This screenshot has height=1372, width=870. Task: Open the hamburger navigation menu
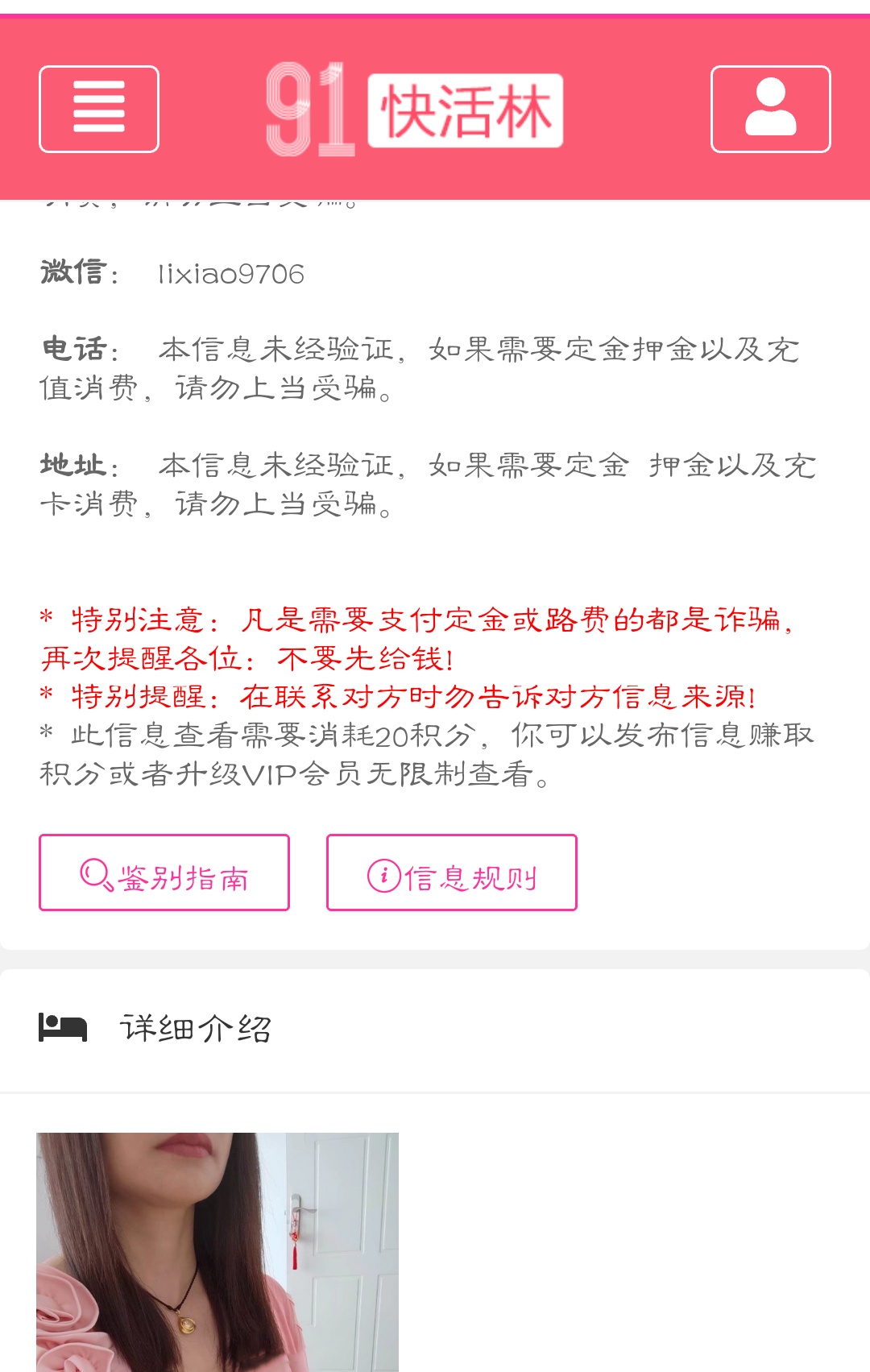point(98,109)
